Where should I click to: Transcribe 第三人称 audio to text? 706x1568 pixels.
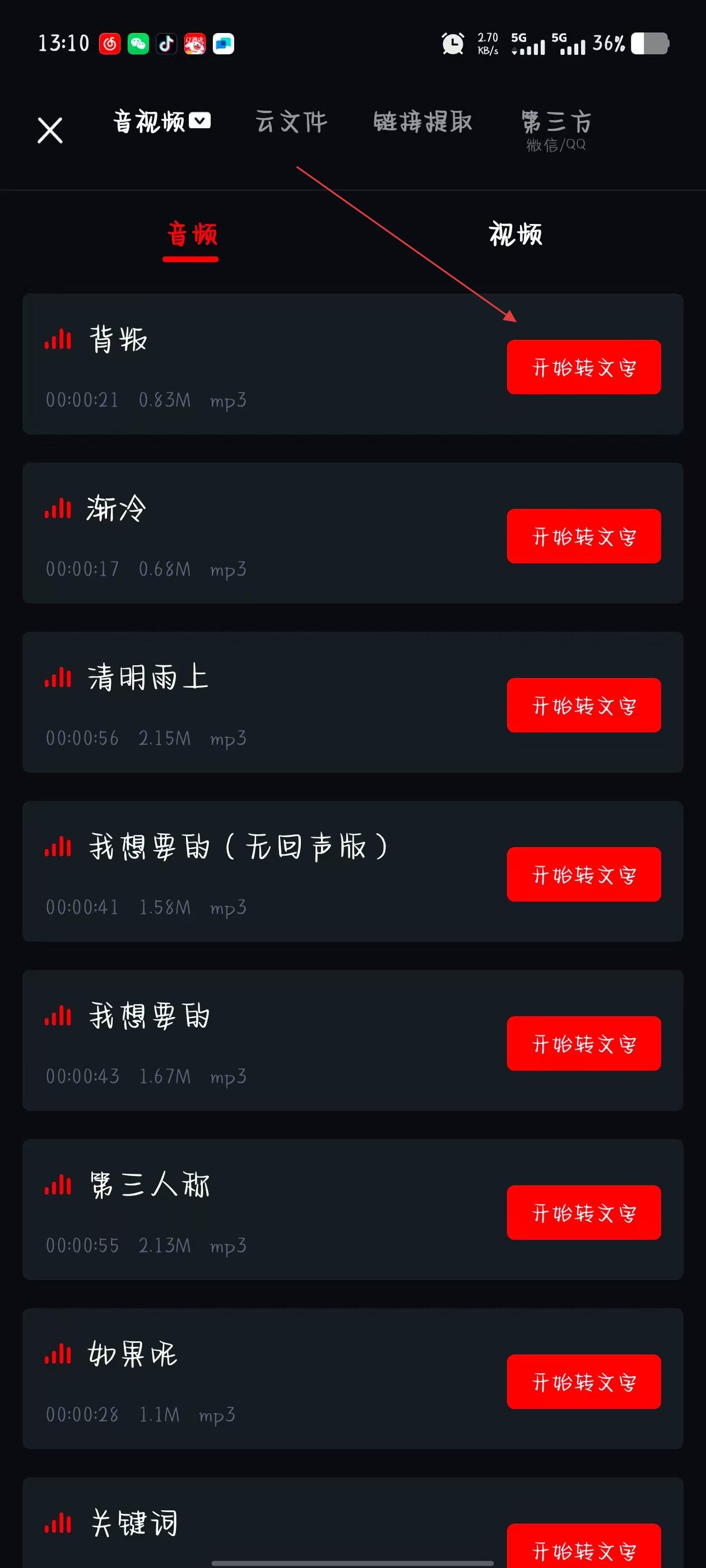point(583,1213)
